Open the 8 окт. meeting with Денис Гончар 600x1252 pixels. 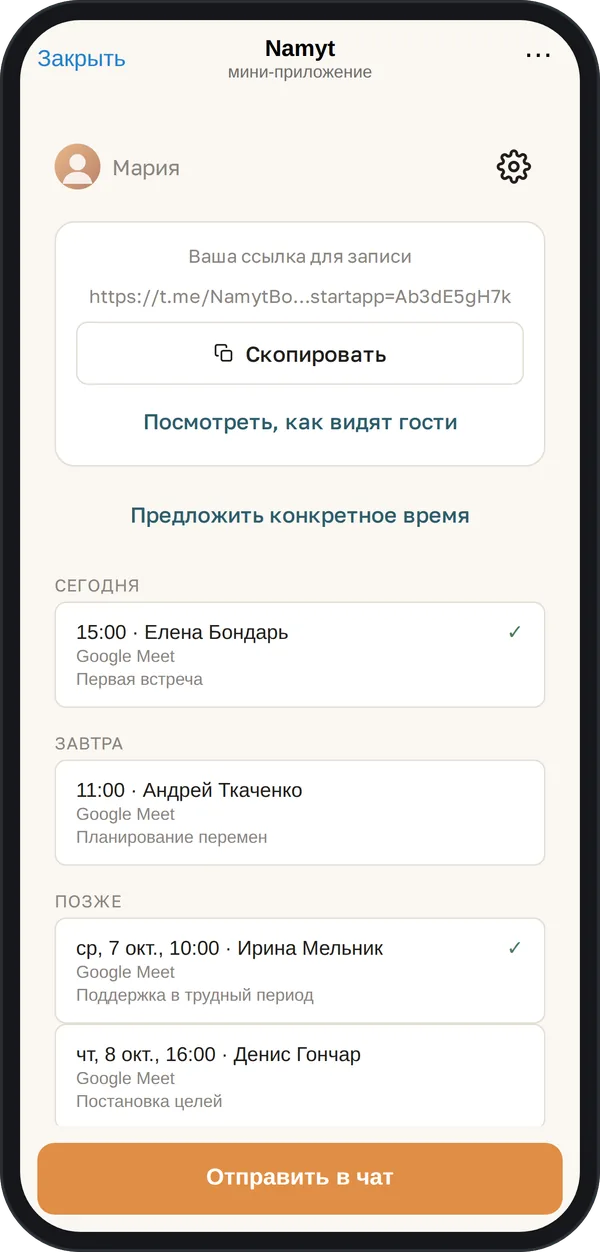coord(300,1076)
